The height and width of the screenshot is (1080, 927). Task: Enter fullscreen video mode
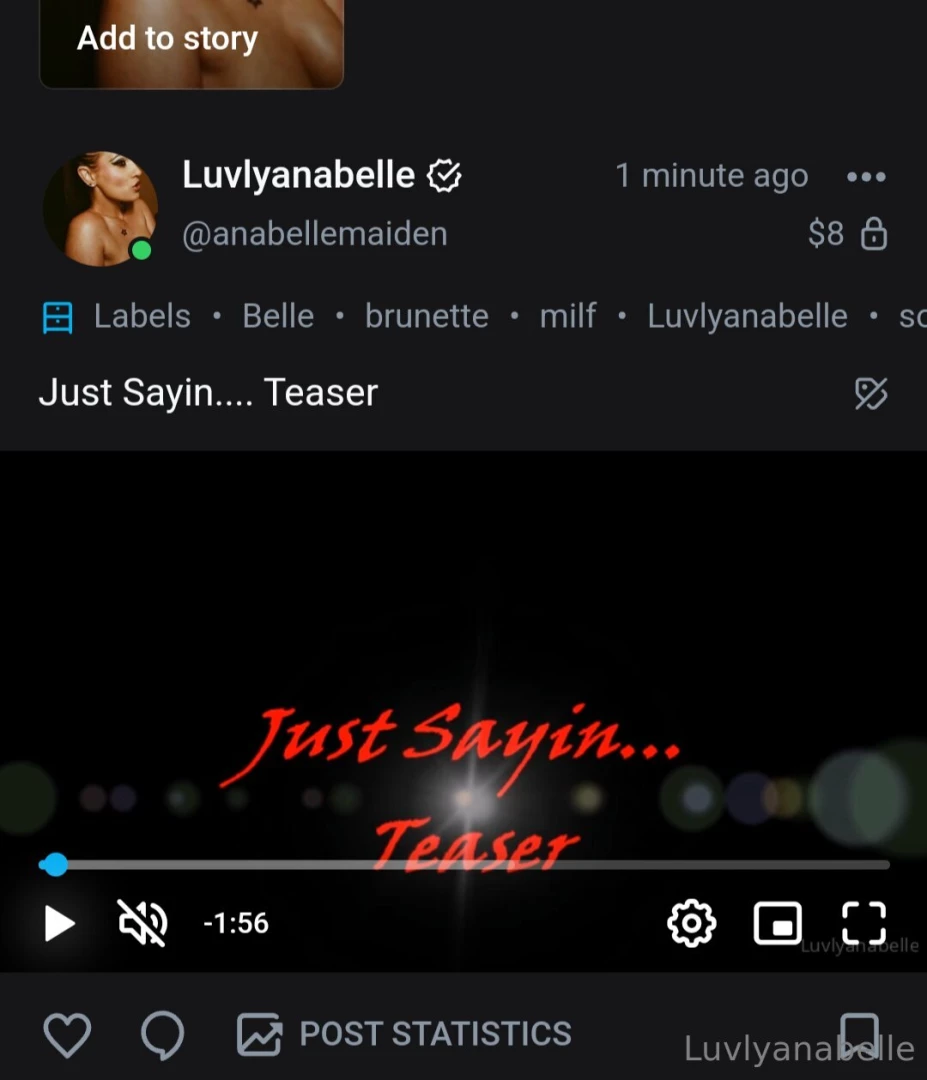point(862,923)
